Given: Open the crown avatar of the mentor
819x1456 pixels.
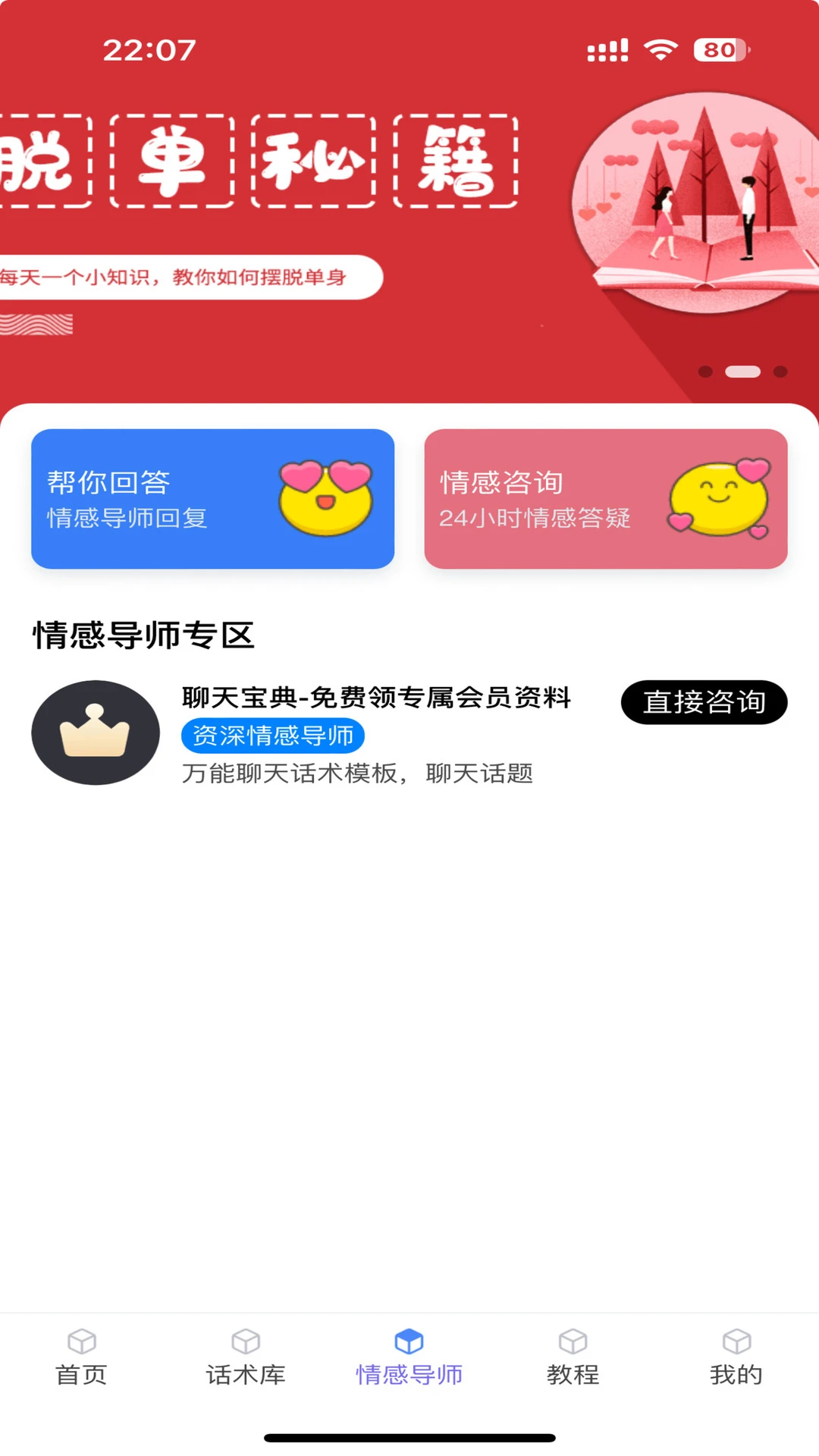Looking at the screenshot, I should pos(94,731).
